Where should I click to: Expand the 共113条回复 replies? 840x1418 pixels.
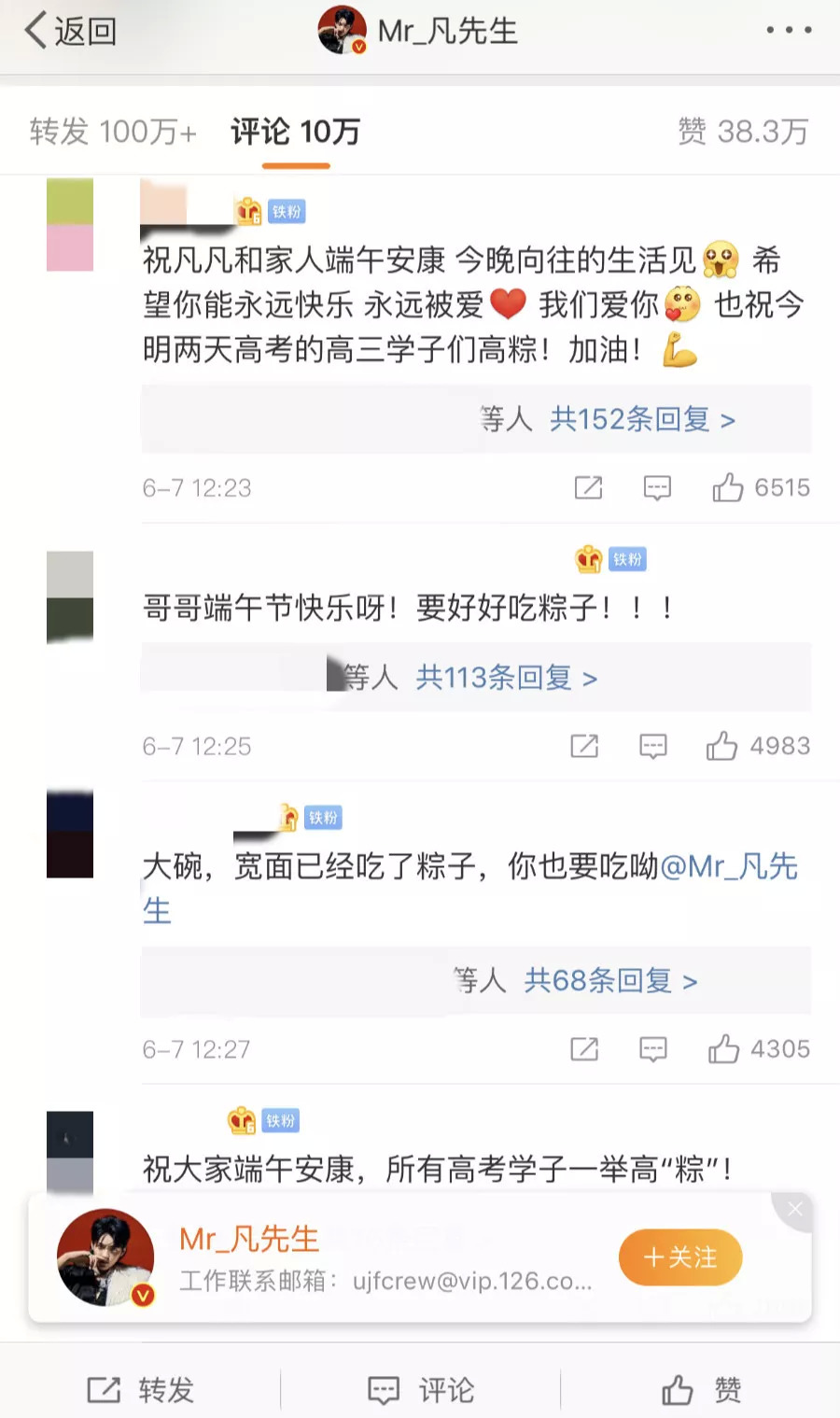(x=506, y=678)
